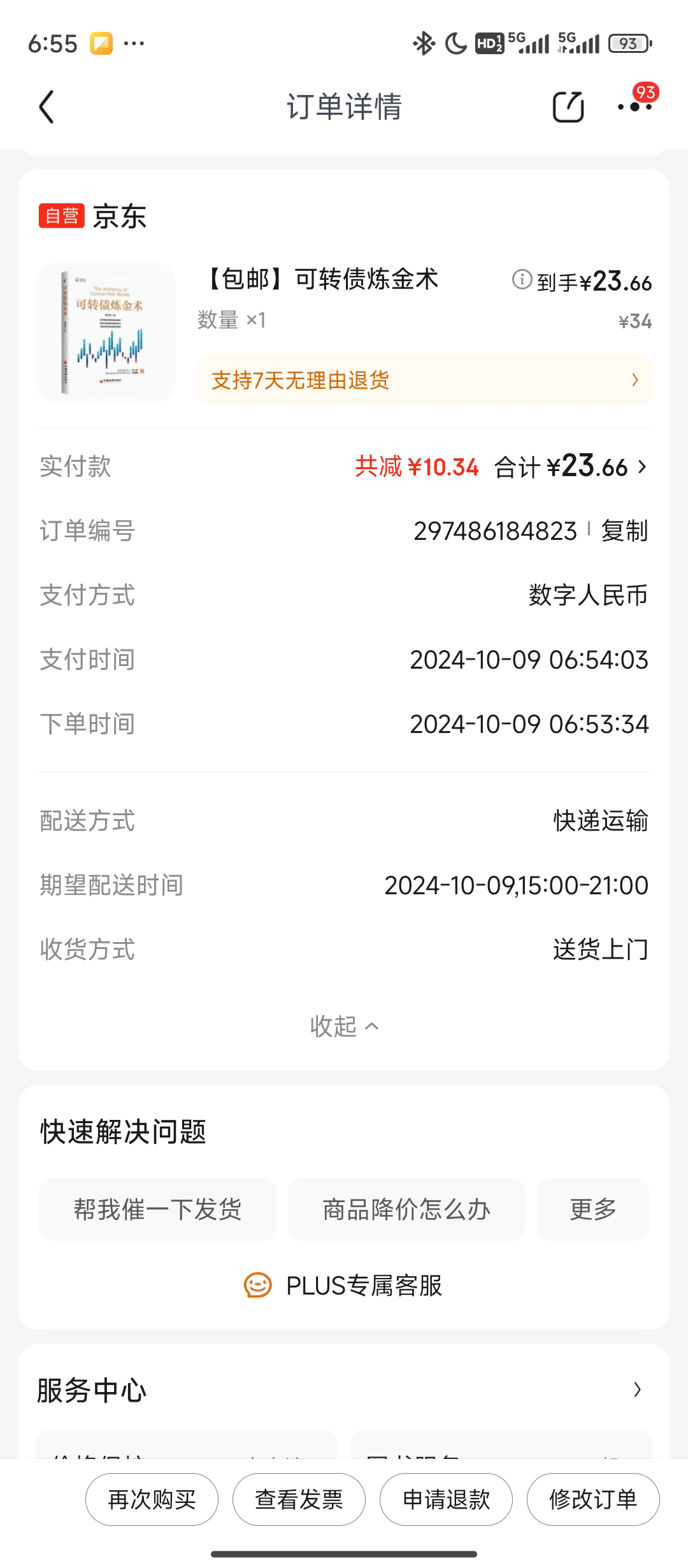This screenshot has height=1568, width=688.
Task: Request a refund with 申请退款
Action: coord(446,1499)
